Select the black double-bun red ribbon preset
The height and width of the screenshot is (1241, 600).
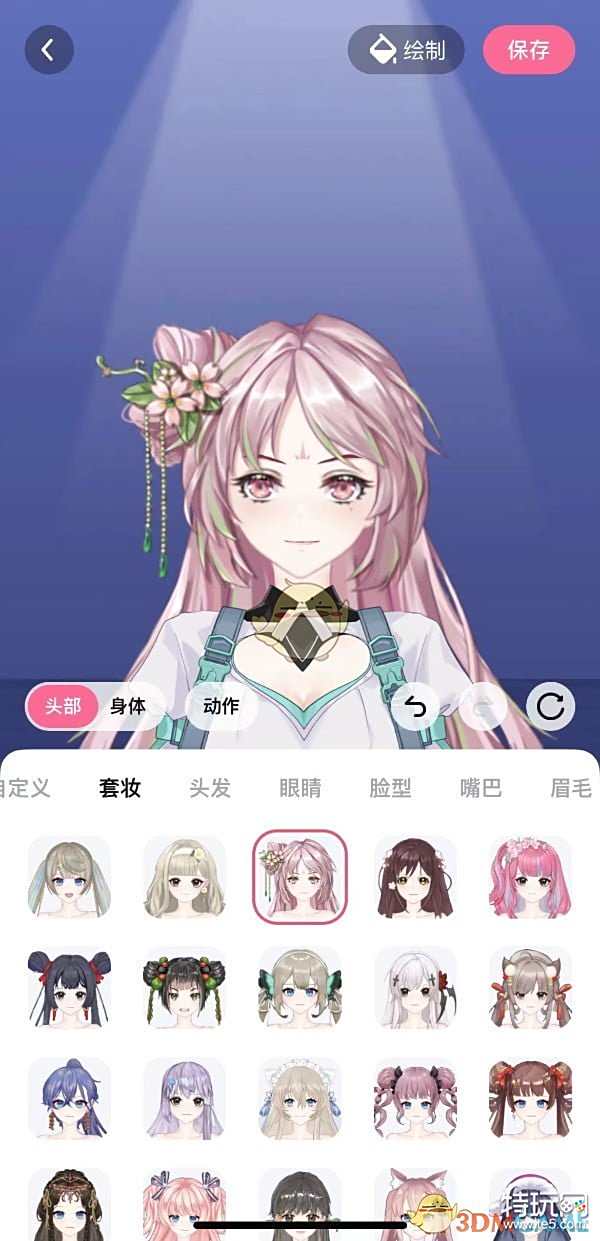(x=69, y=987)
